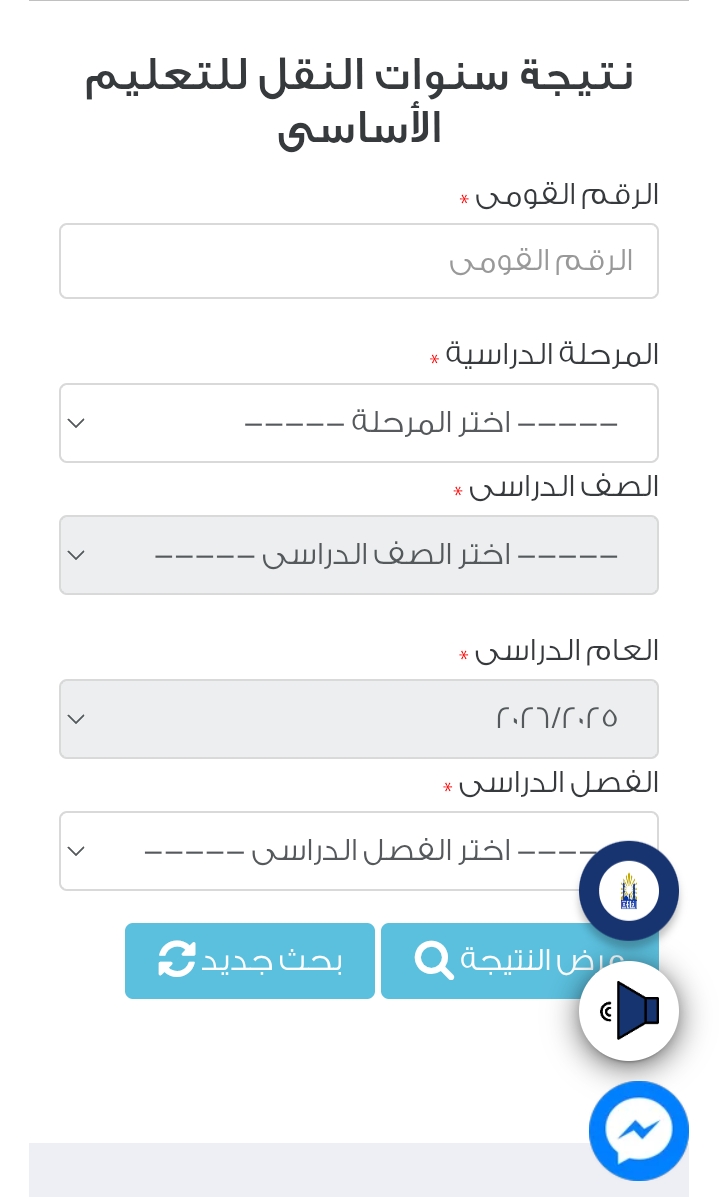
Task: Expand the الصف الدراسى dropdown
Action: (358, 555)
